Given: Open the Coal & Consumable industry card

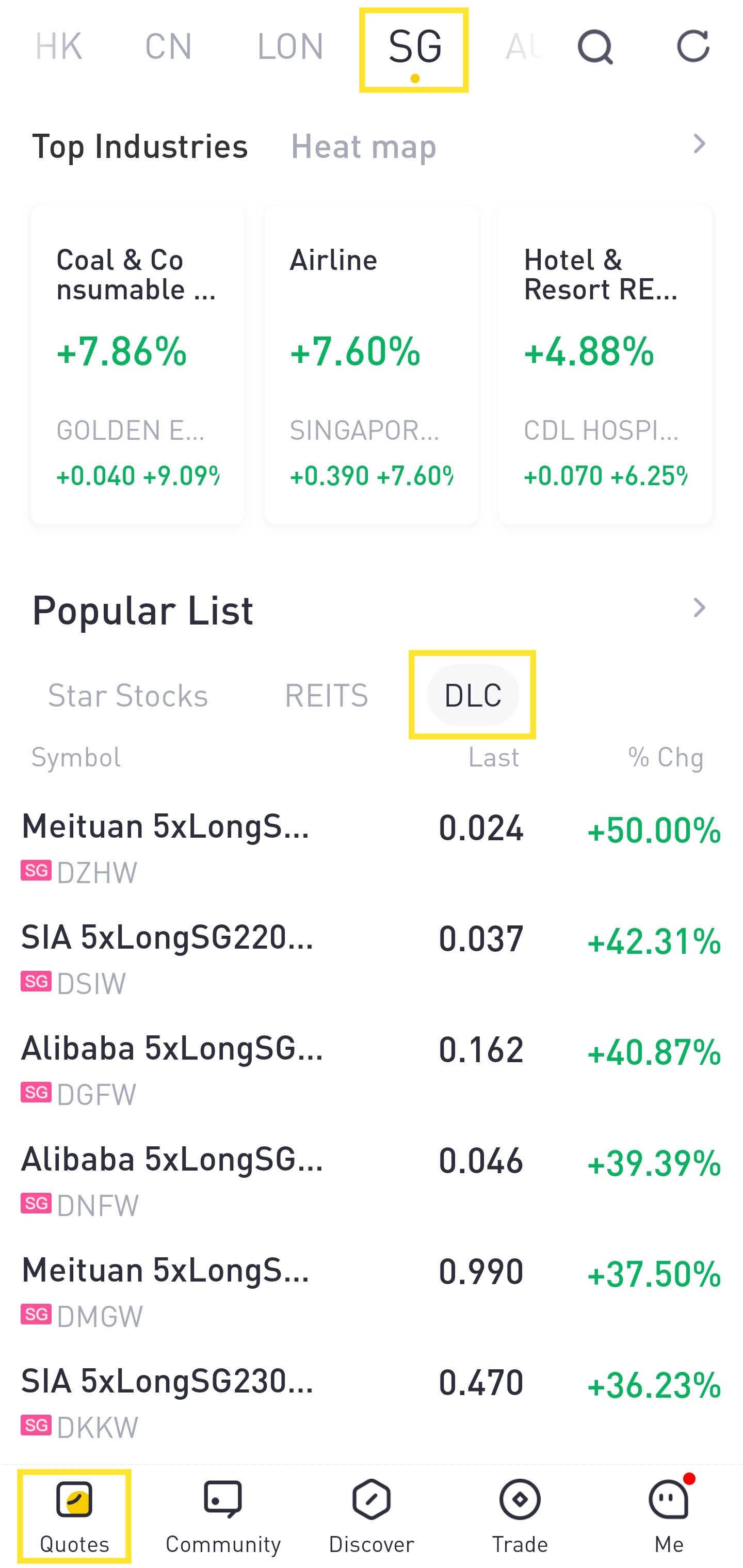Looking at the screenshot, I should click(x=138, y=364).
